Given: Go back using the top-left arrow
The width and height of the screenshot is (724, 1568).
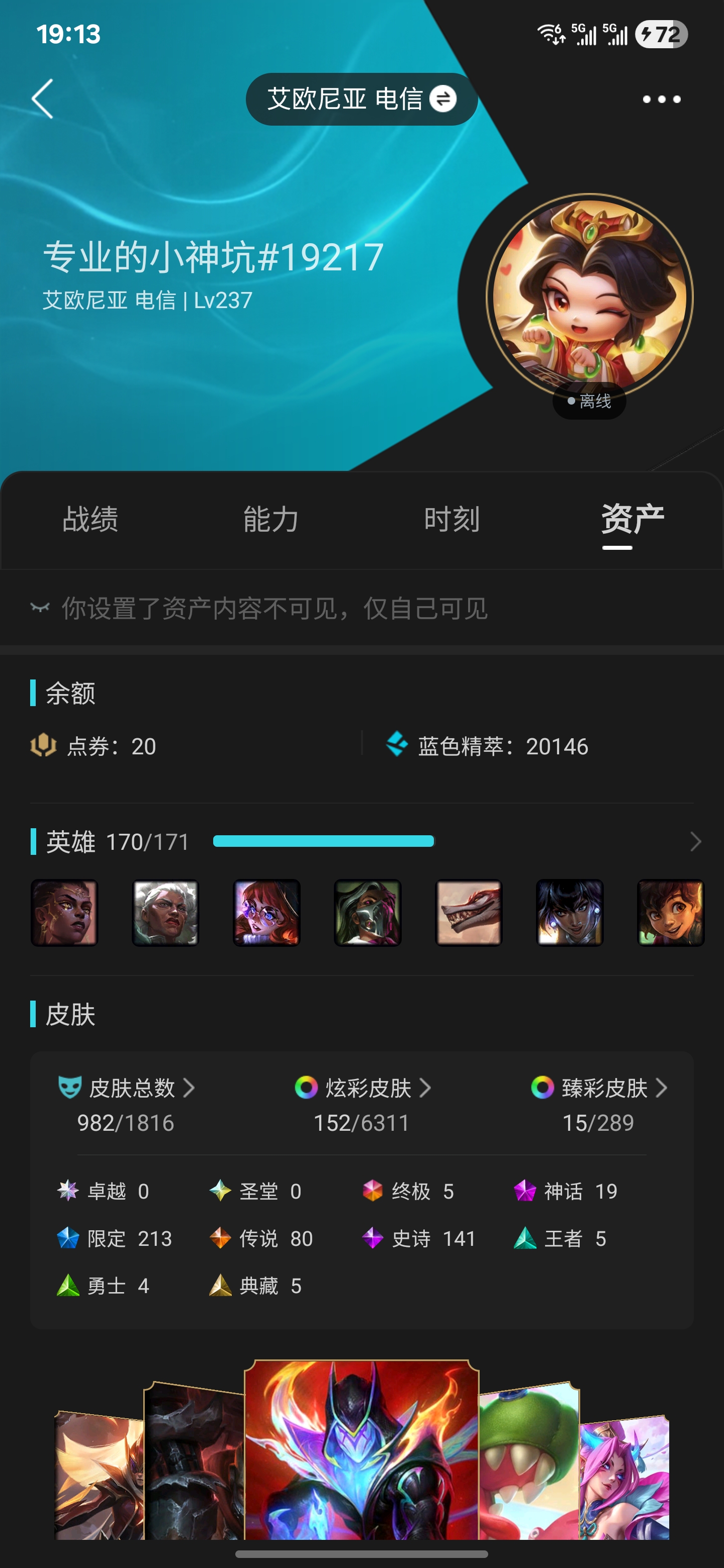Looking at the screenshot, I should pyautogui.click(x=43, y=99).
